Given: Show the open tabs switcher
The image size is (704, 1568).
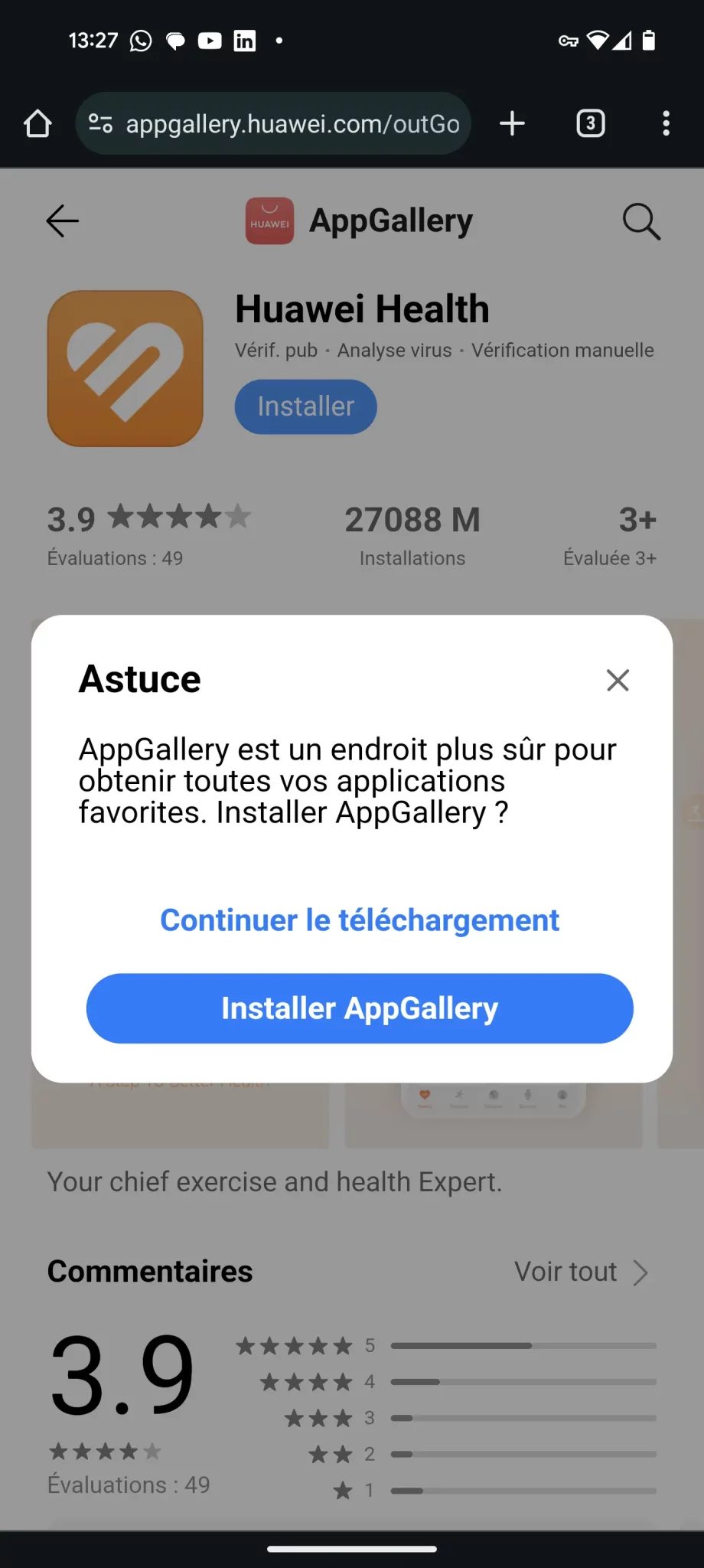Looking at the screenshot, I should tap(590, 123).
